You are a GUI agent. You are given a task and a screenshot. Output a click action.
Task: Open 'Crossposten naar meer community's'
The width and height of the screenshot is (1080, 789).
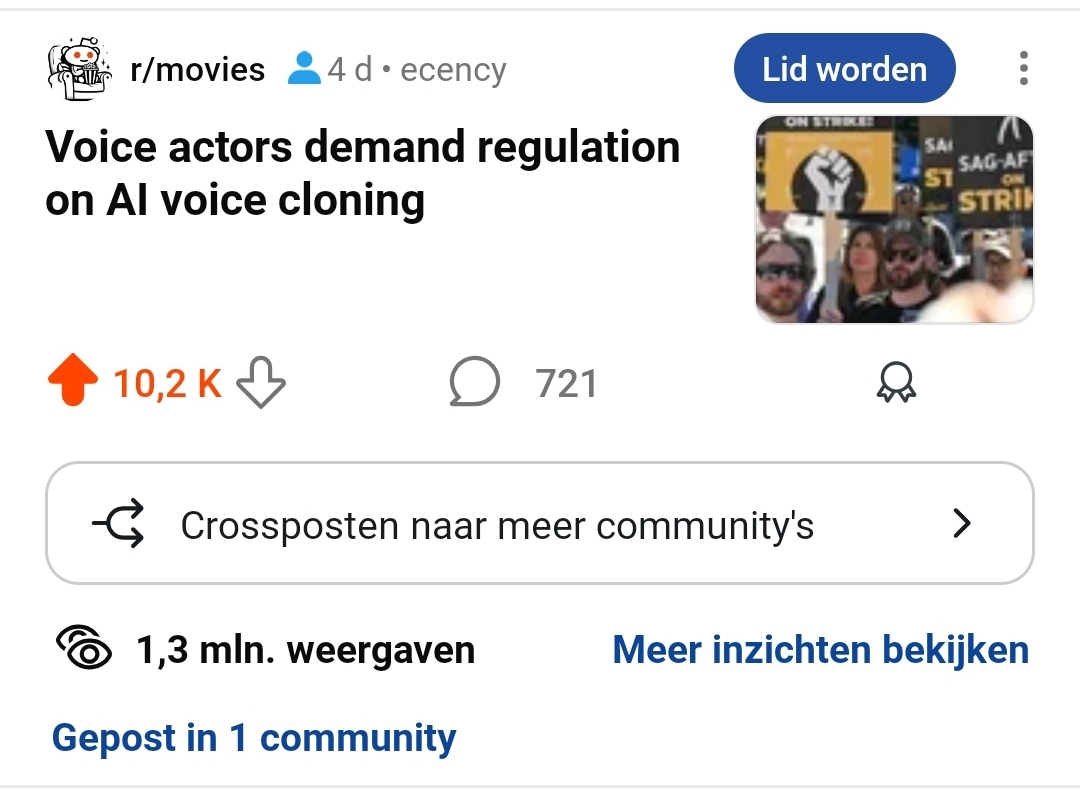[539, 523]
